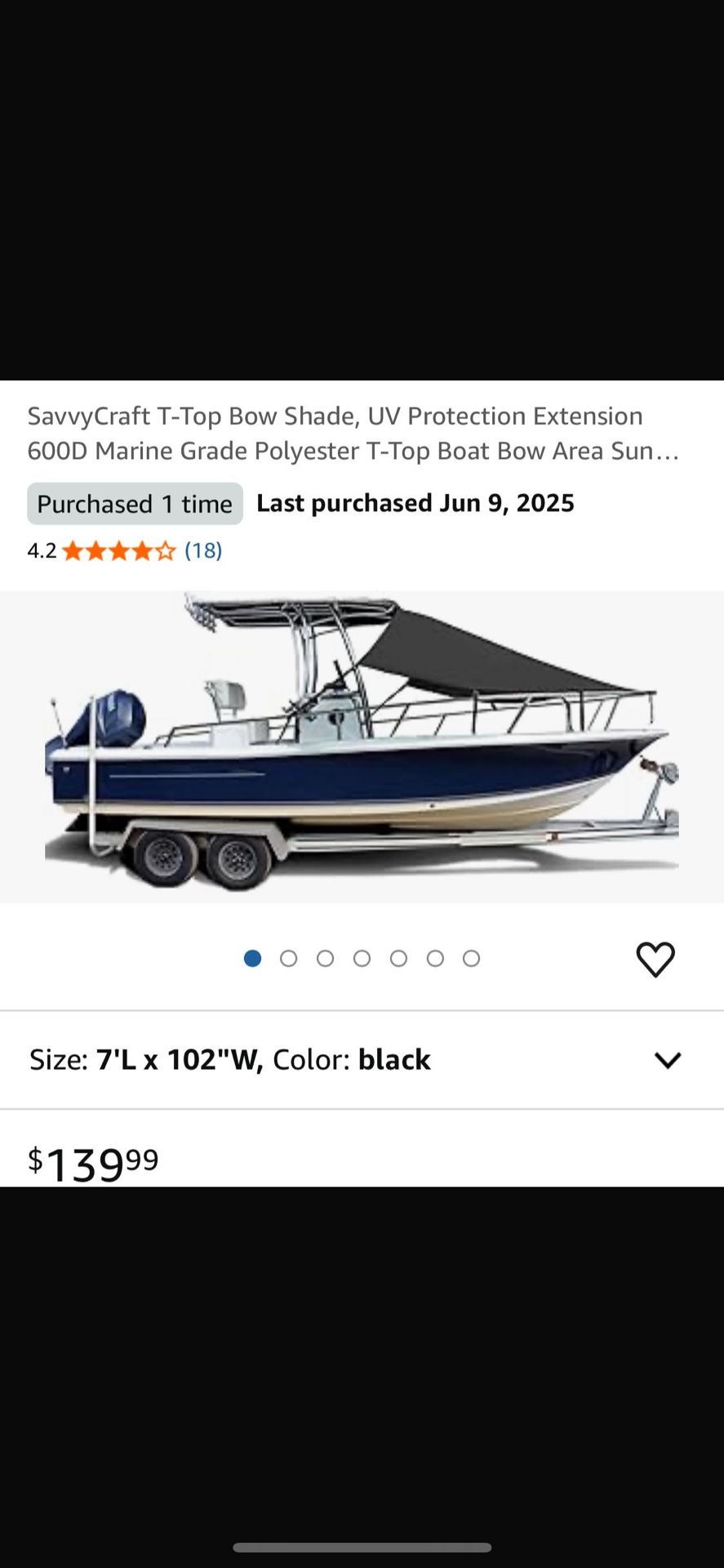
Task: Jump to the last image dot
Action: click(x=471, y=958)
